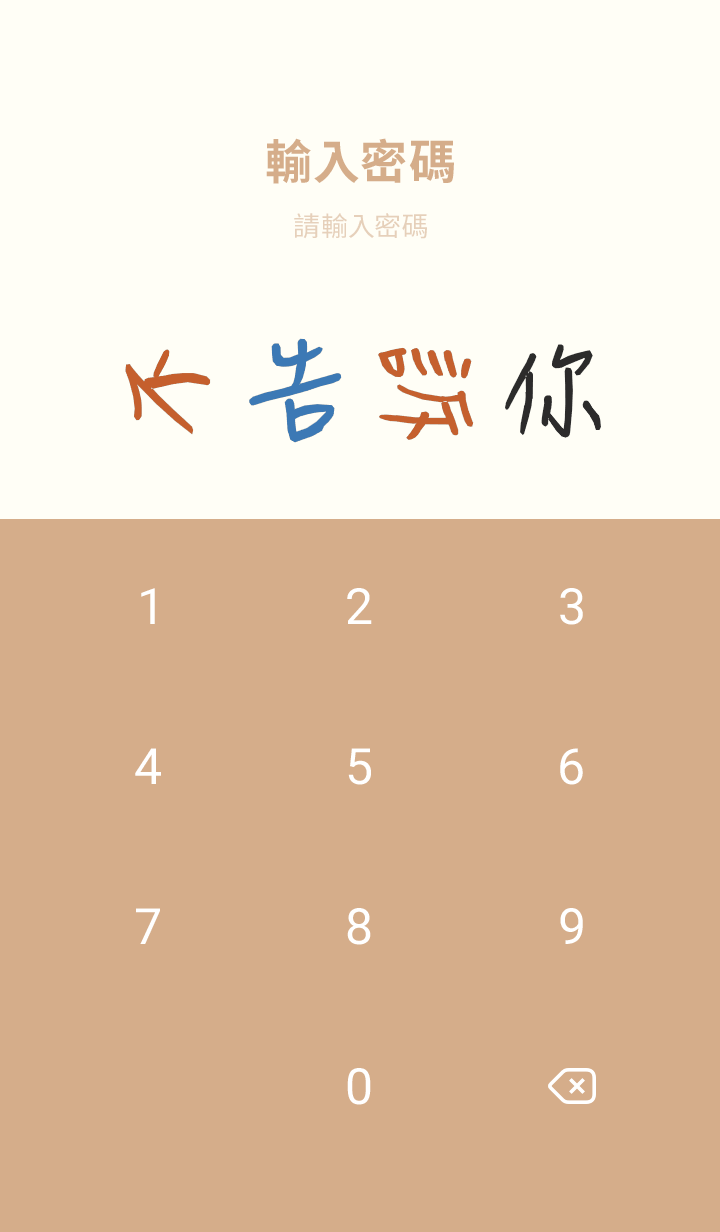Tap digit 3 on the keypad
Viewport: 720px width, 1232px height.
click(571, 607)
